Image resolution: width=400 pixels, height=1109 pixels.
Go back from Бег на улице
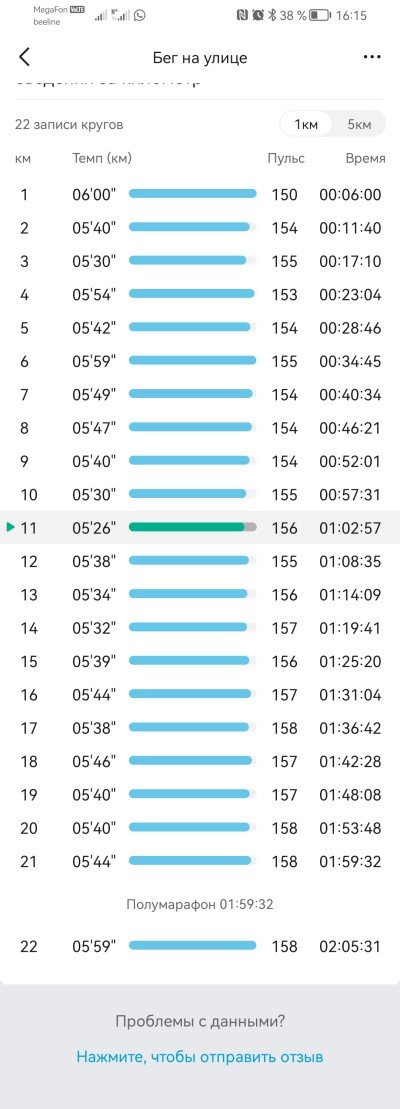pyautogui.click(x=25, y=57)
